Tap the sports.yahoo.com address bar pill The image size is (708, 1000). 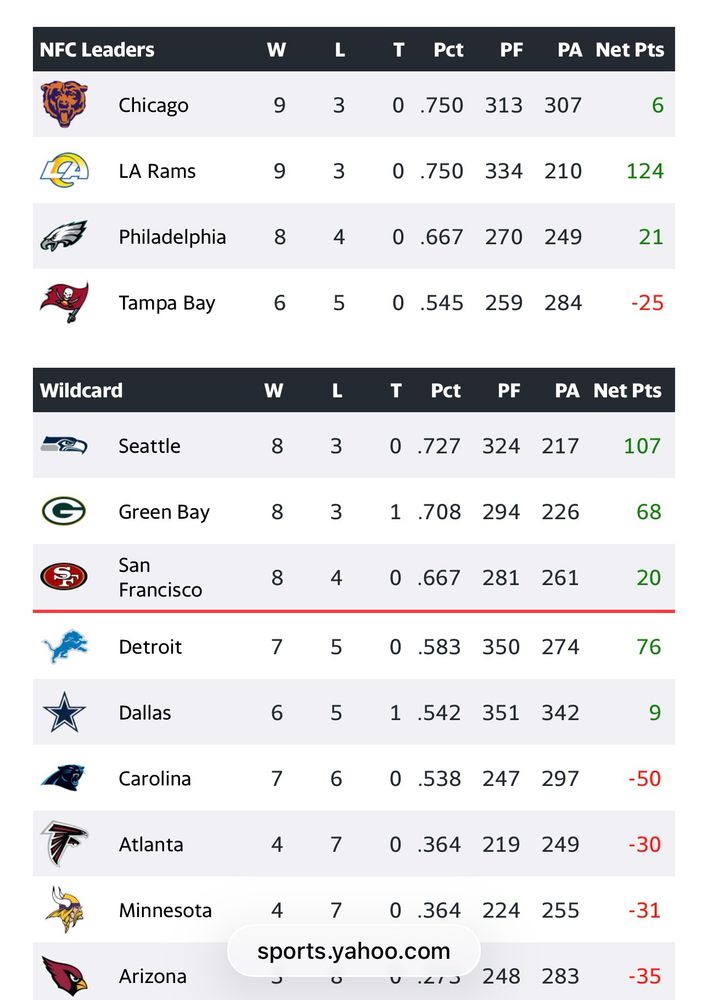[x=353, y=951]
